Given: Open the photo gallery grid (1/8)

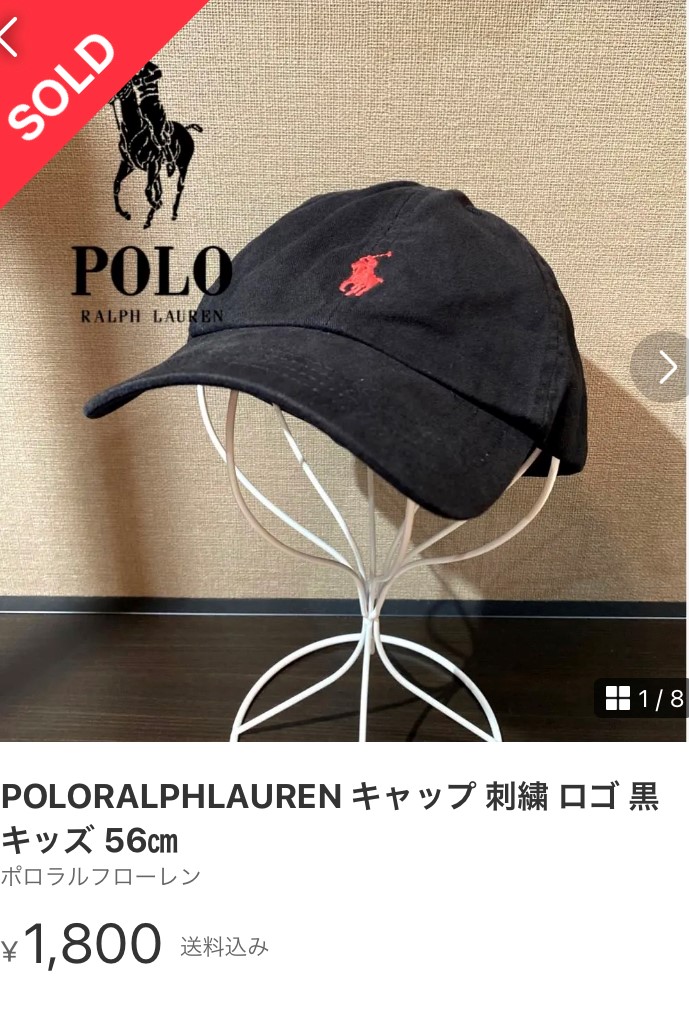Looking at the screenshot, I should point(643,698).
